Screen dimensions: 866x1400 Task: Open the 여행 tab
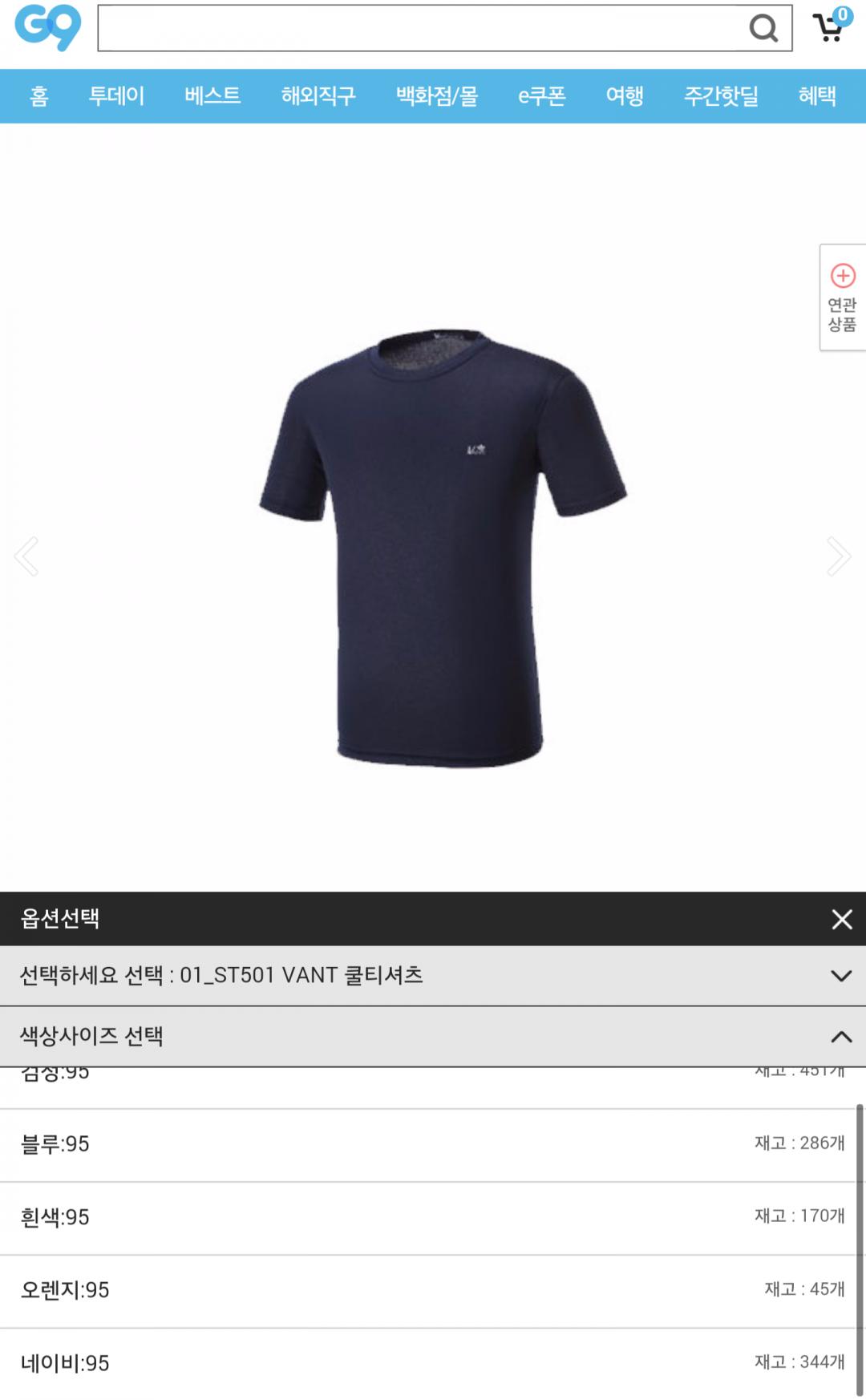(625, 96)
